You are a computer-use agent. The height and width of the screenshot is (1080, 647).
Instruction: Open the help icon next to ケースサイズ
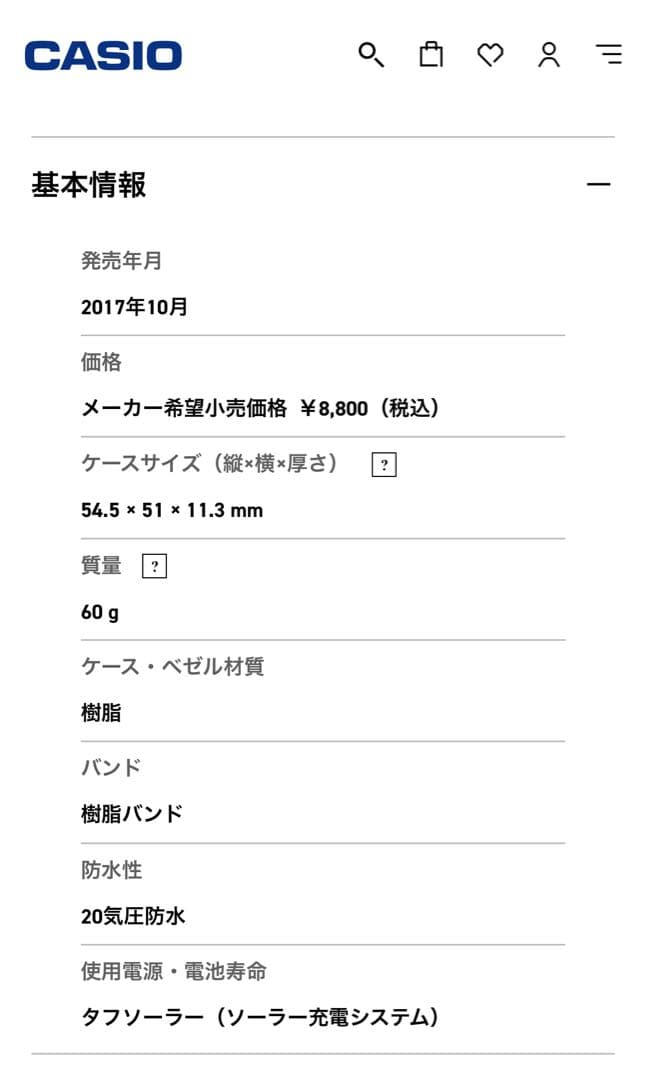[x=384, y=465]
